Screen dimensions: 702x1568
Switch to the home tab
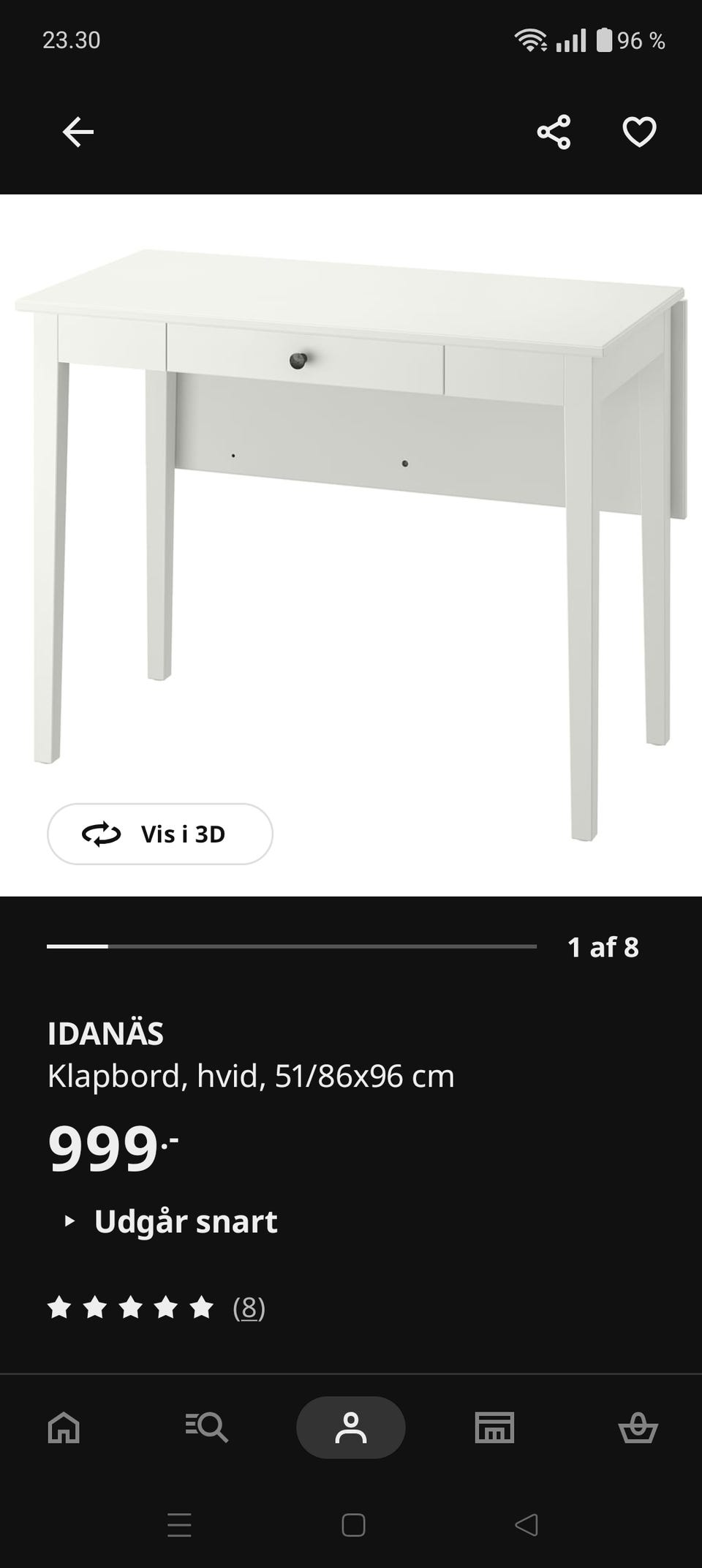click(64, 1427)
